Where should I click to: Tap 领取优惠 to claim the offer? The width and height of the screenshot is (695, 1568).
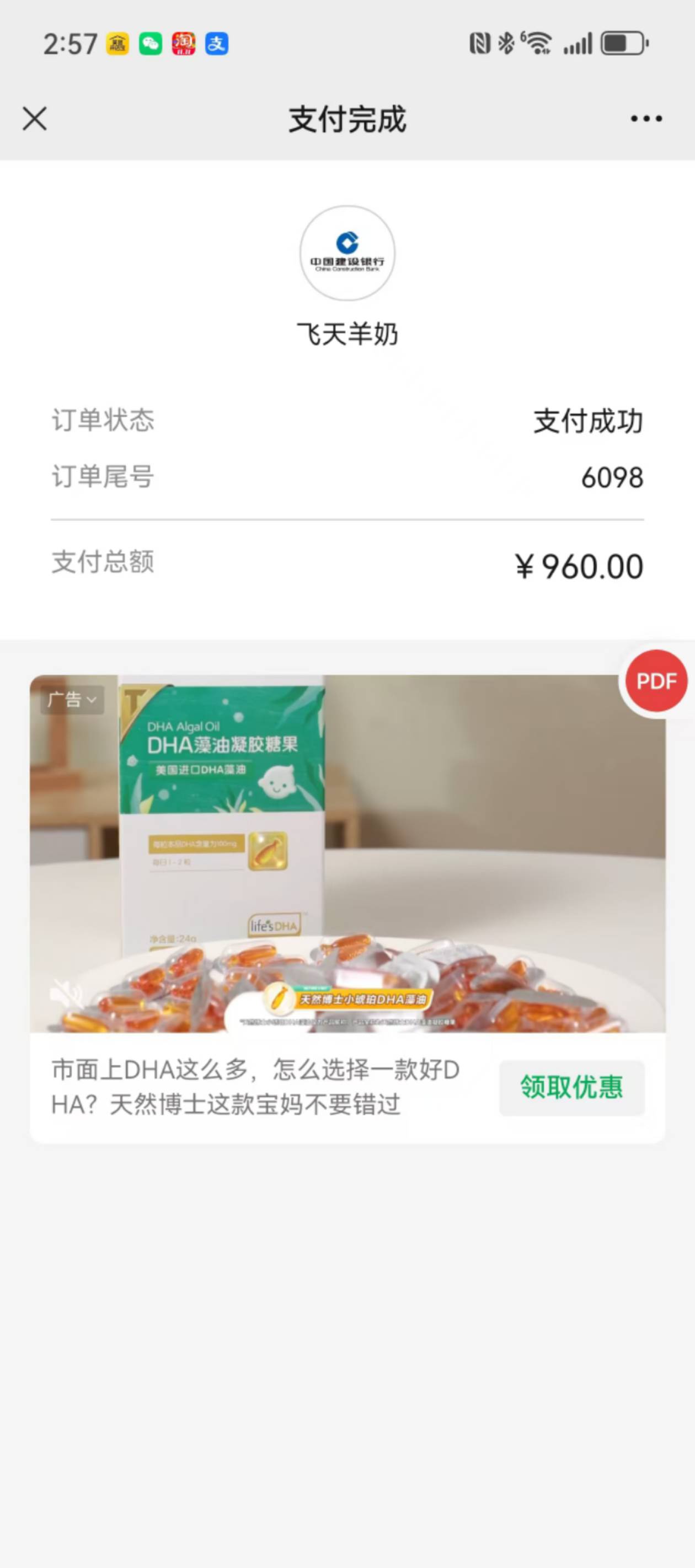(571, 1088)
